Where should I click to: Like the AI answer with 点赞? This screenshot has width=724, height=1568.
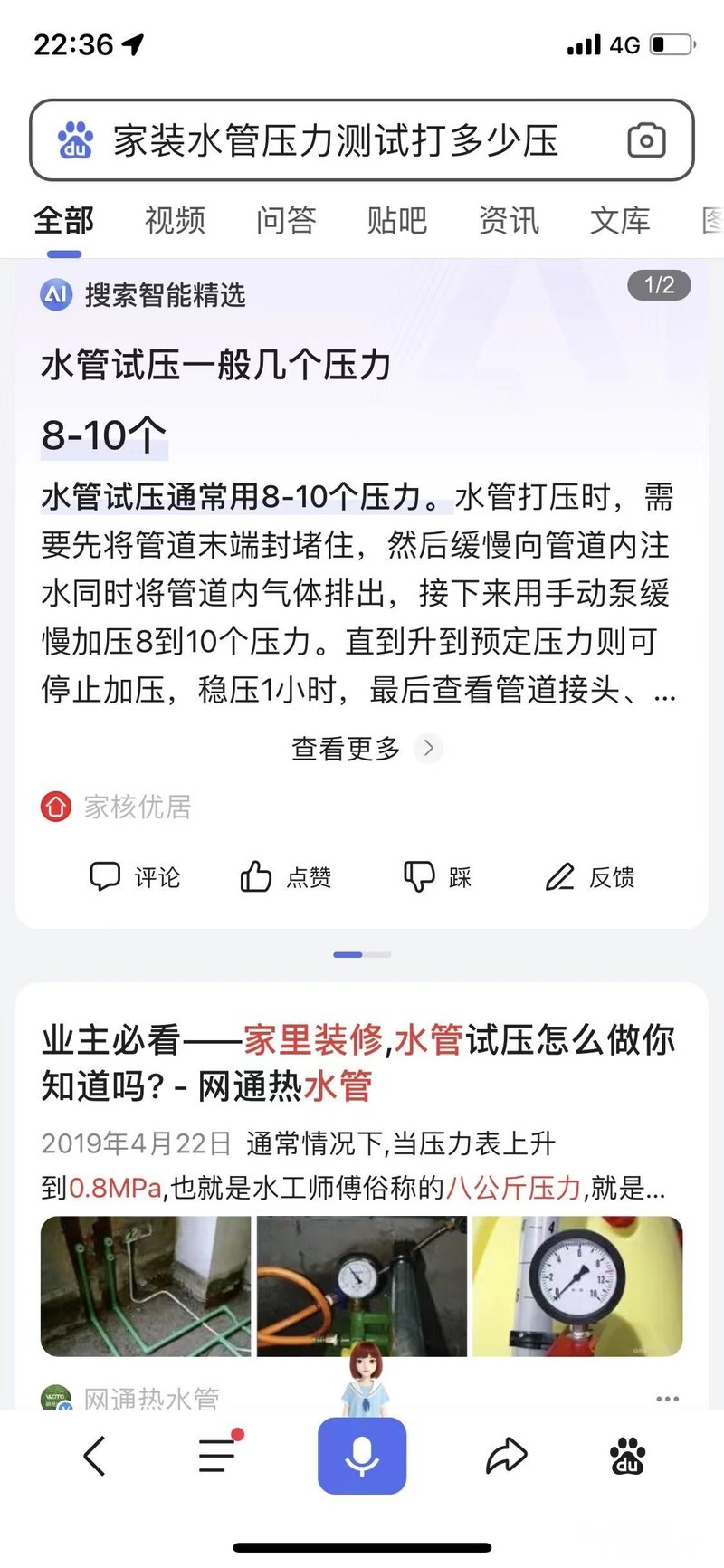286,876
